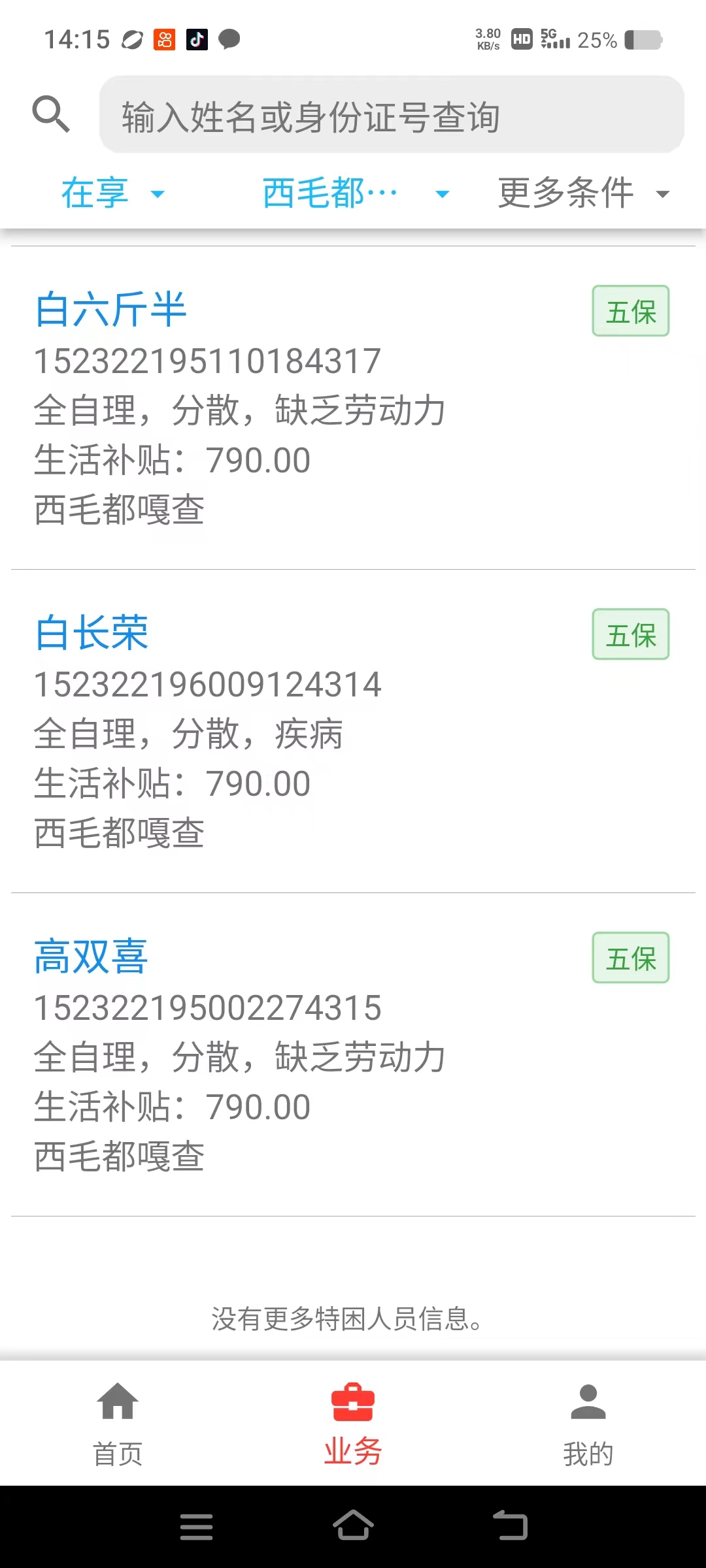The image size is (706, 1568).
Task: Open the record for 白长荣
Action: point(353,731)
